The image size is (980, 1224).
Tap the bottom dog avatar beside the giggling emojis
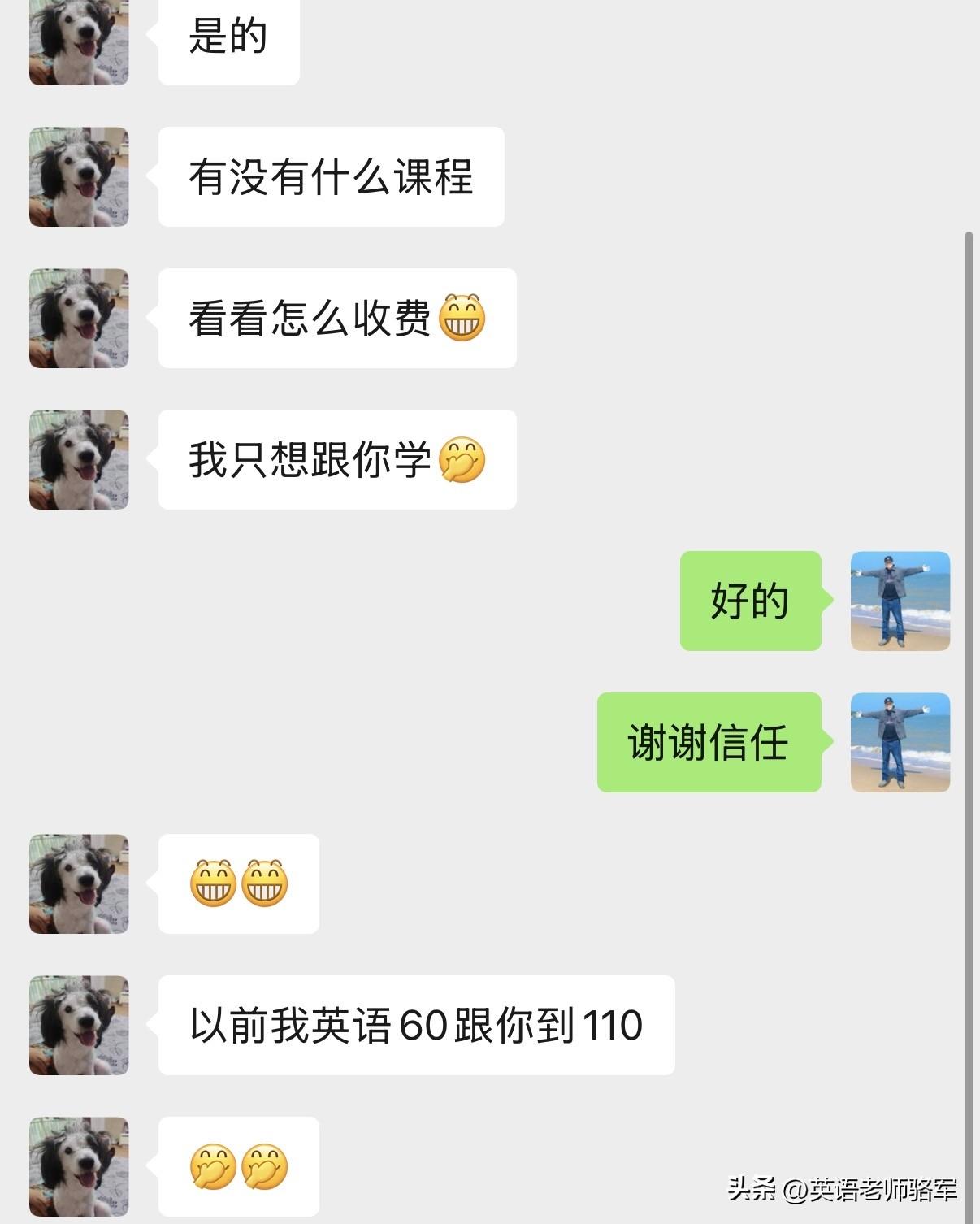coord(78,1166)
